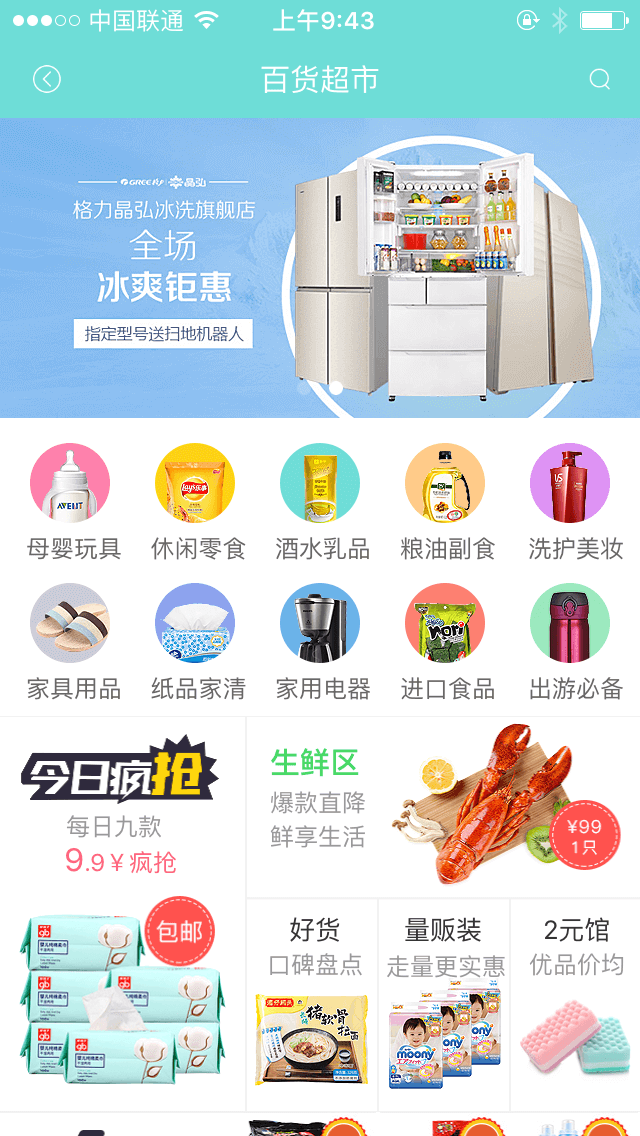Image resolution: width=640 pixels, height=1136 pixels.
Task: View the 好货 口碑盘点 section
Action: (x=313, y=1004)
